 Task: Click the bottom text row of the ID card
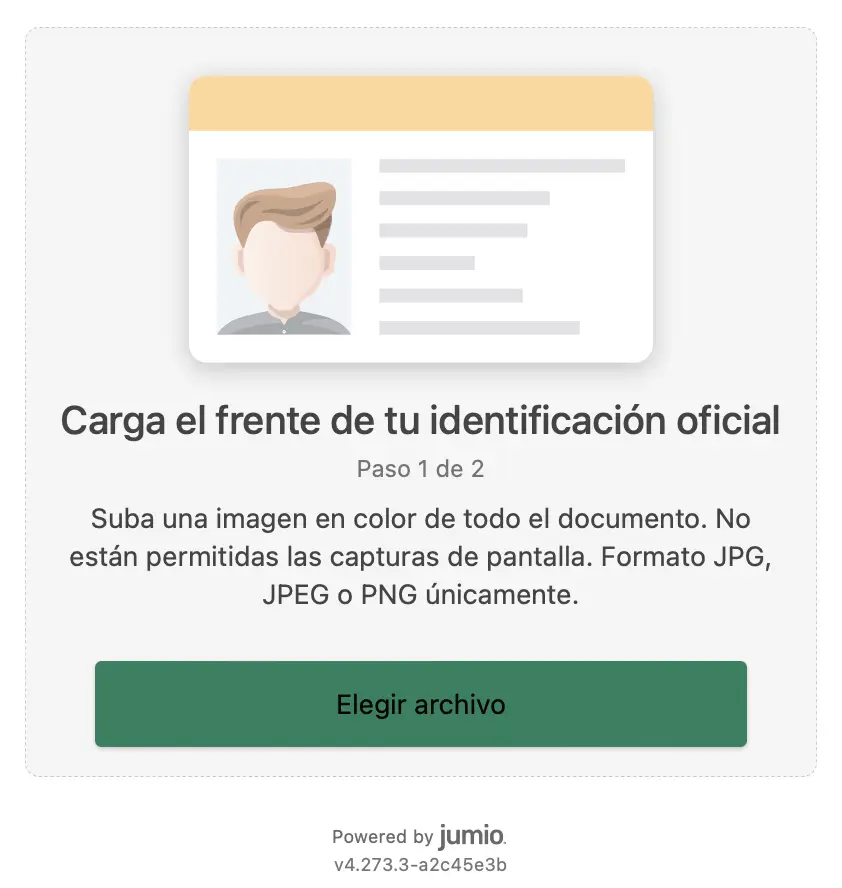(x=478, y=327)
